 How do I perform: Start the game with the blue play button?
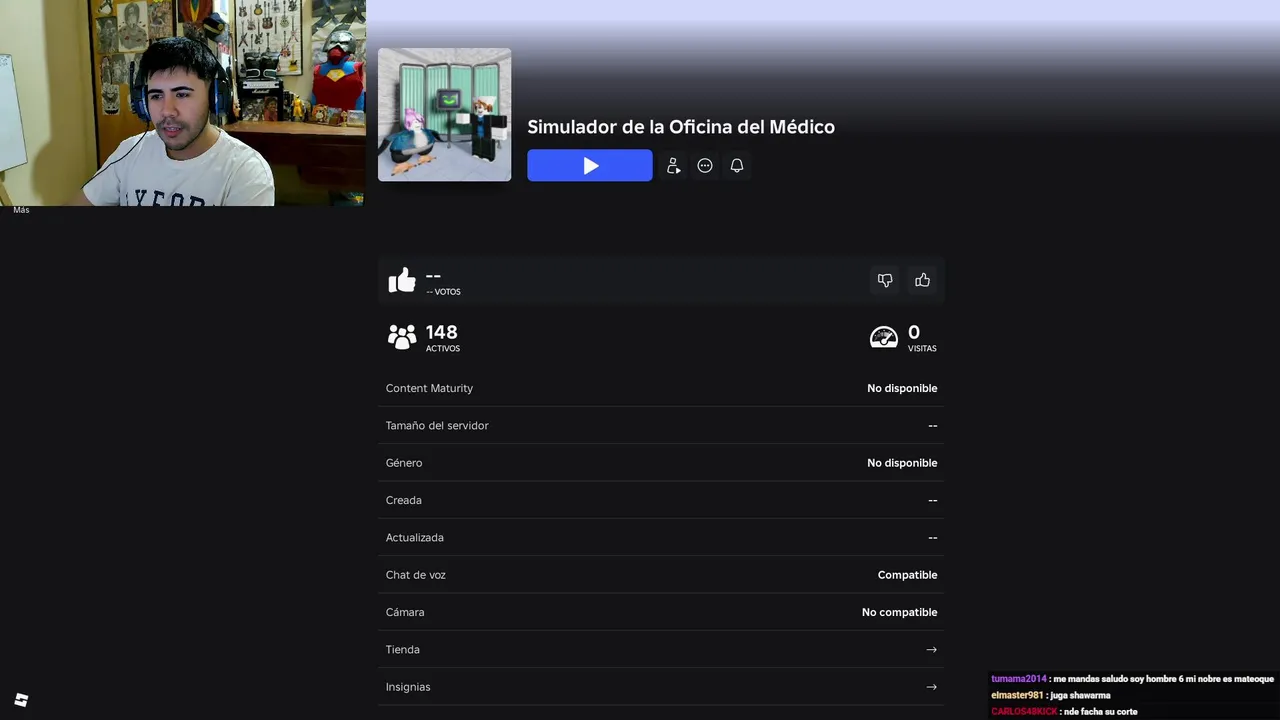tap(589, 166)
